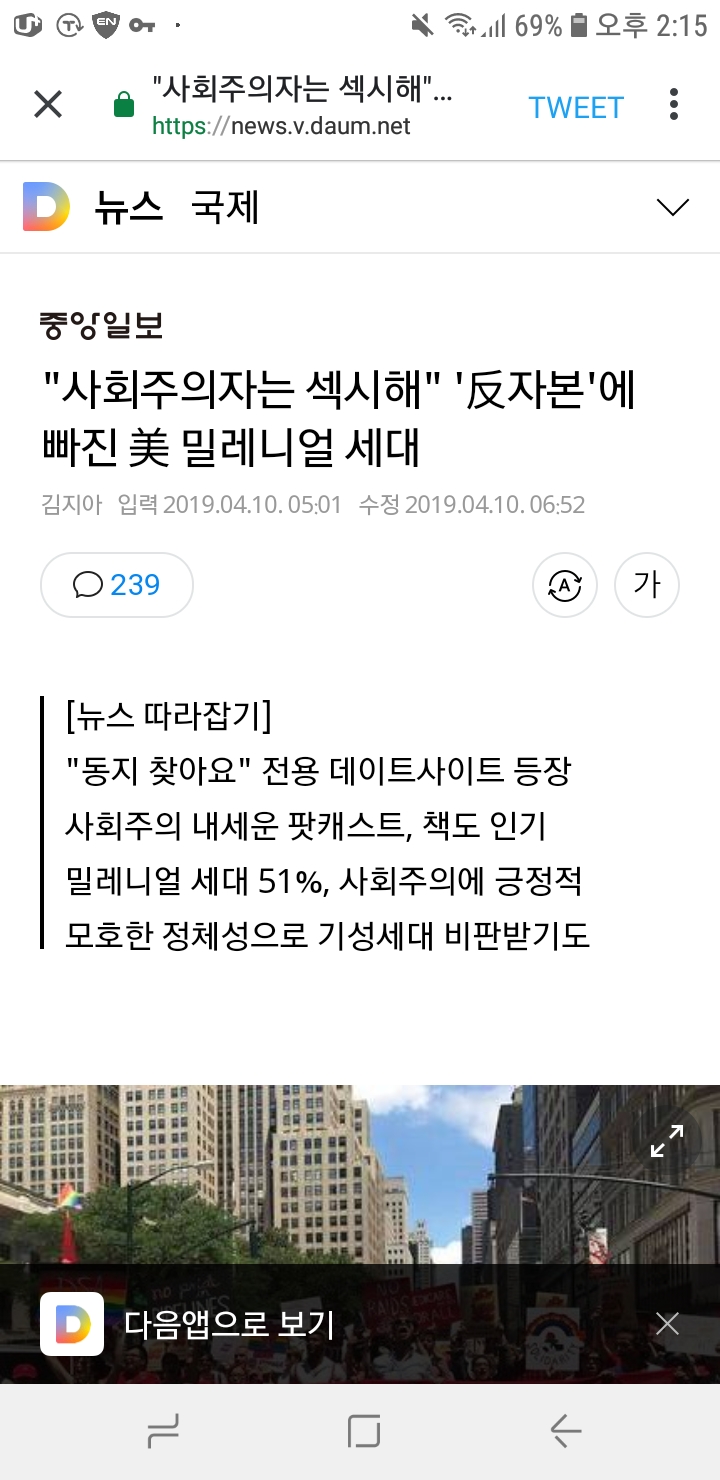This screenshot has width=720, height=1480.
Task: Go back using the system back button
Action: (x=565, y=1432)
